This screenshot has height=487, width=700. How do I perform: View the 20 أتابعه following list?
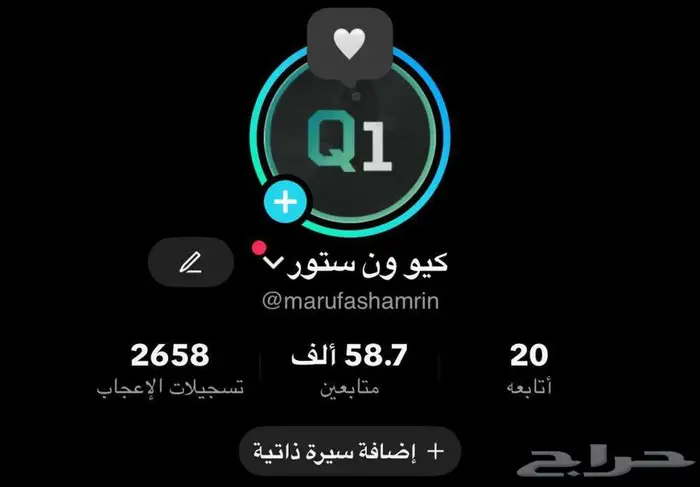point(529,370)
